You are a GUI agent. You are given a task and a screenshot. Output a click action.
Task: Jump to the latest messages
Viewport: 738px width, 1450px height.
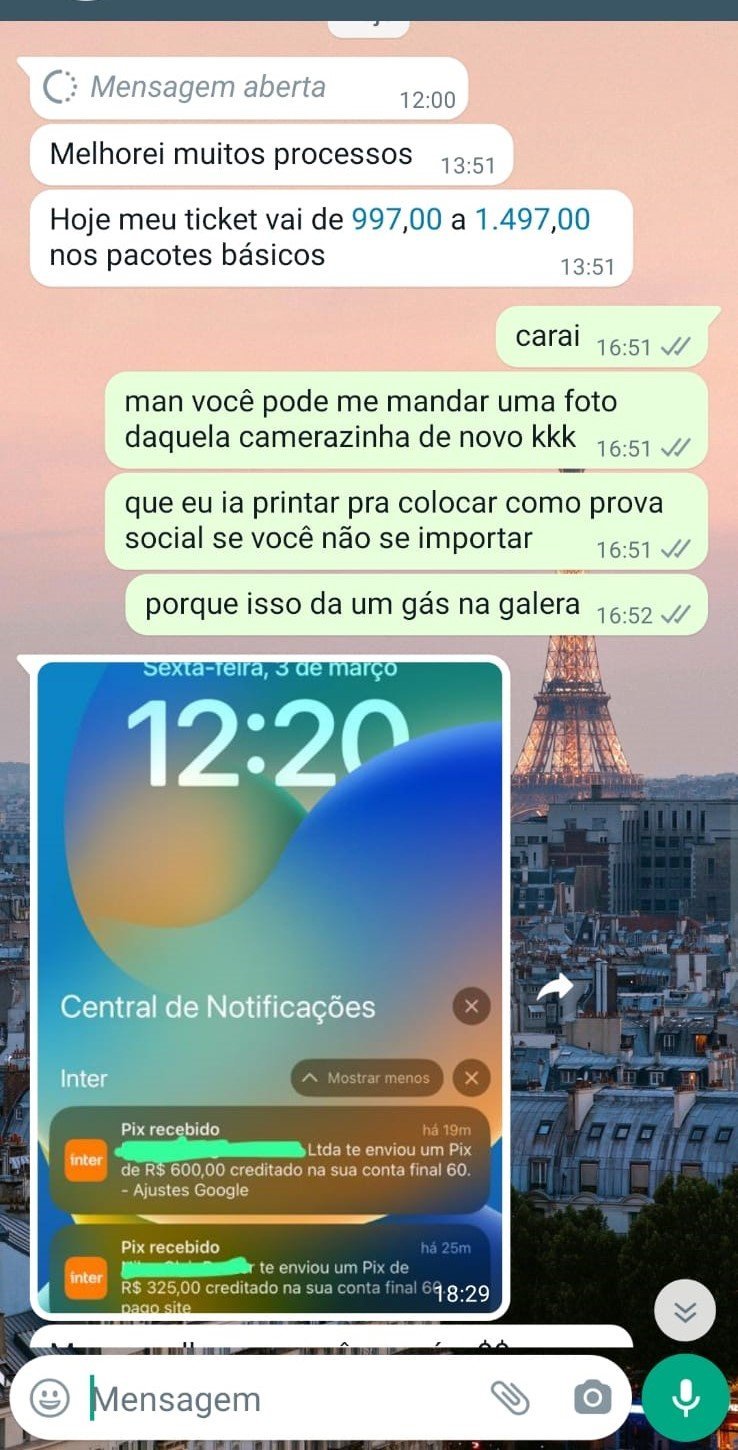(x=685, y=1310)
